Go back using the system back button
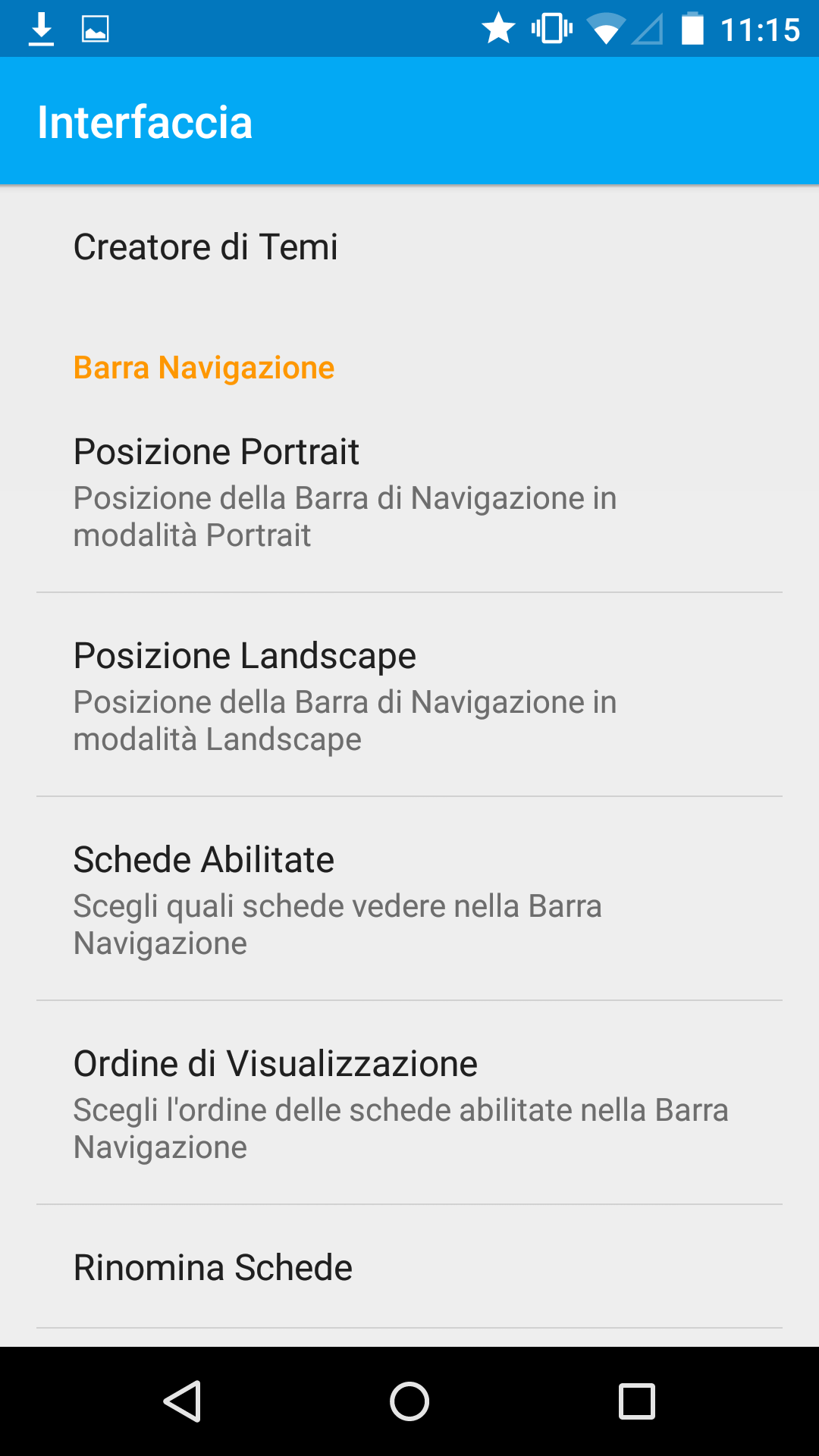This screenshot has width=819, height=1456. tap(182, 1401)
